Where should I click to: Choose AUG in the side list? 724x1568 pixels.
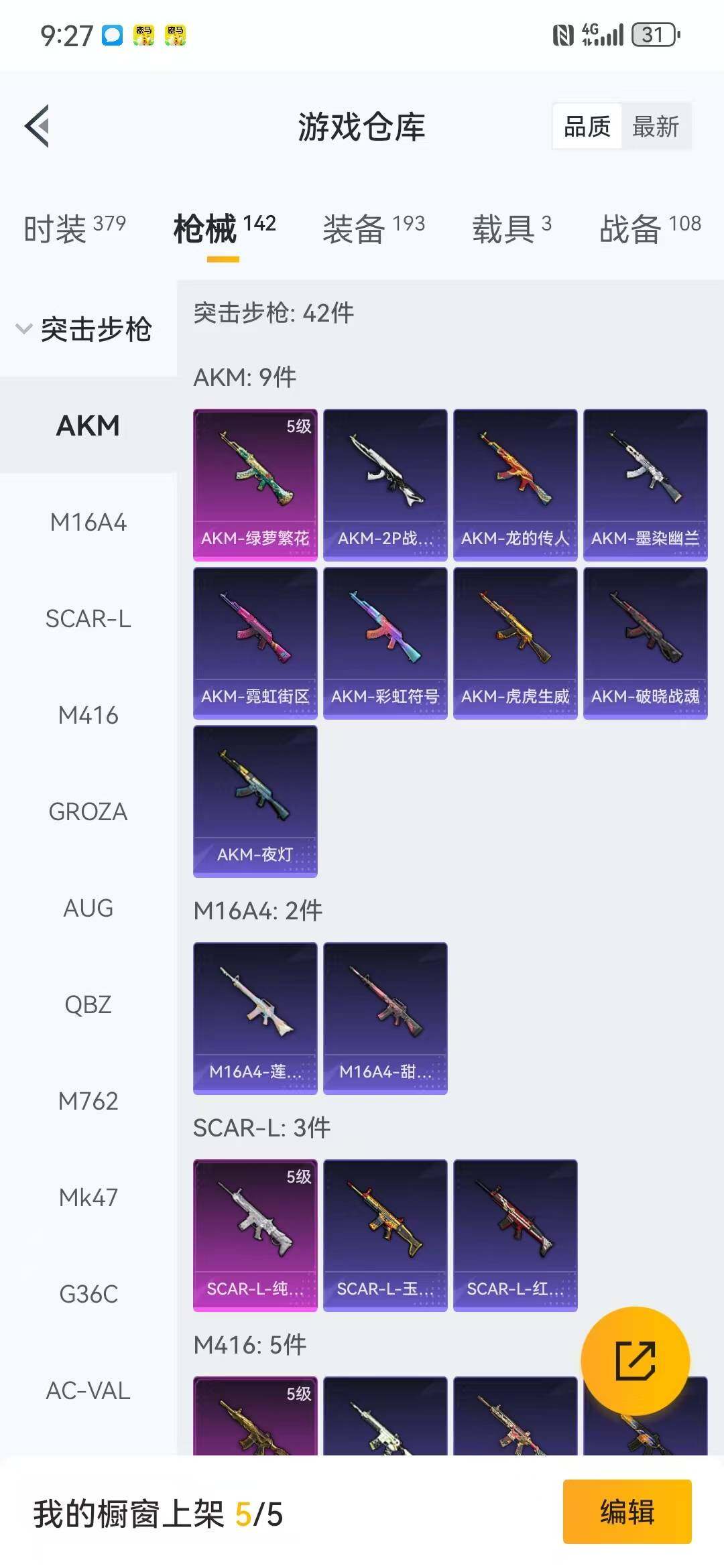tap(88, 908)
